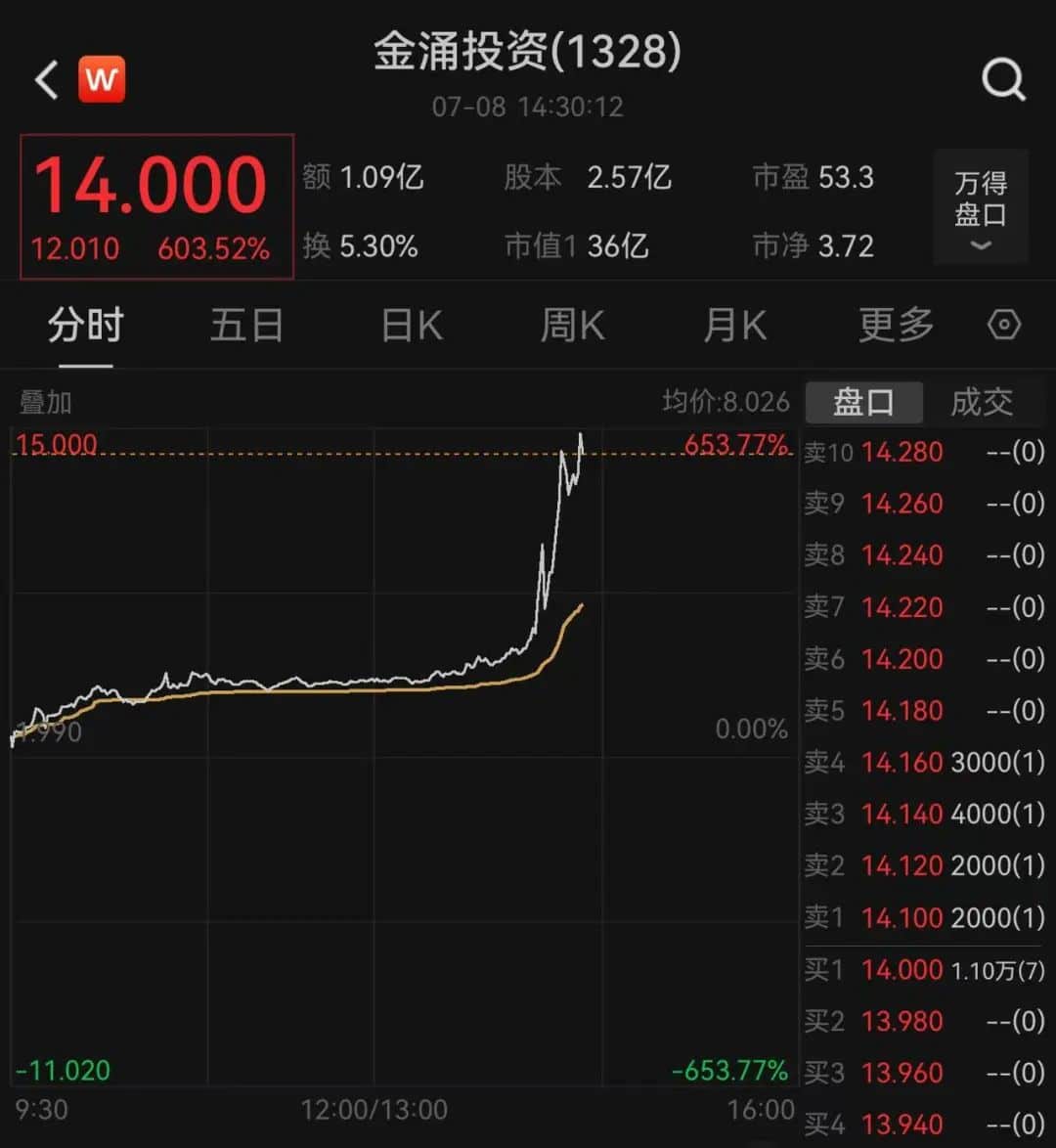The height and width of the screenshot is (1148, 1056).
Task: Open the search magnifier
Action: pos(1003,79)
